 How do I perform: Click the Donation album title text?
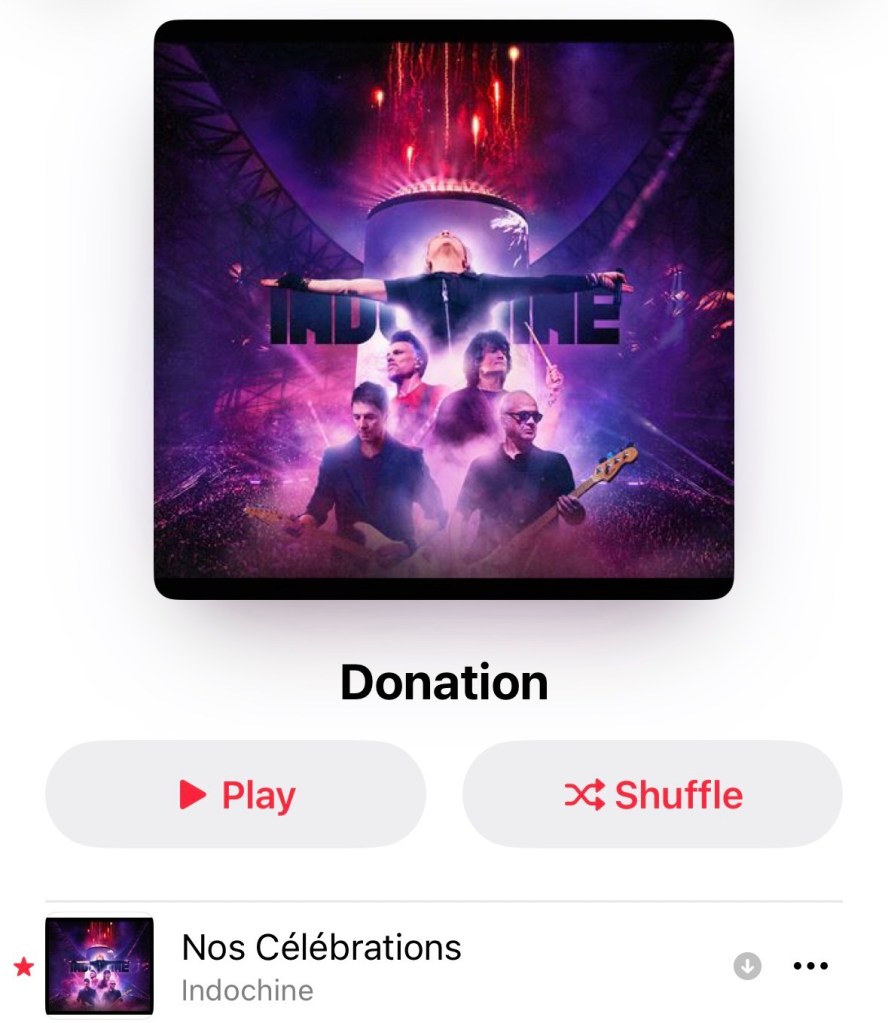[443, 683]
